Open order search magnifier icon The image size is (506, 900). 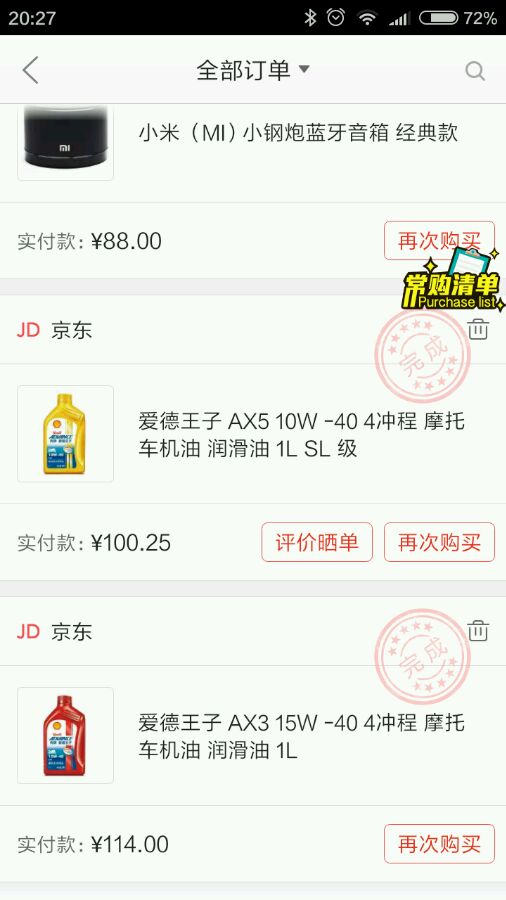(x=475, y=71)
